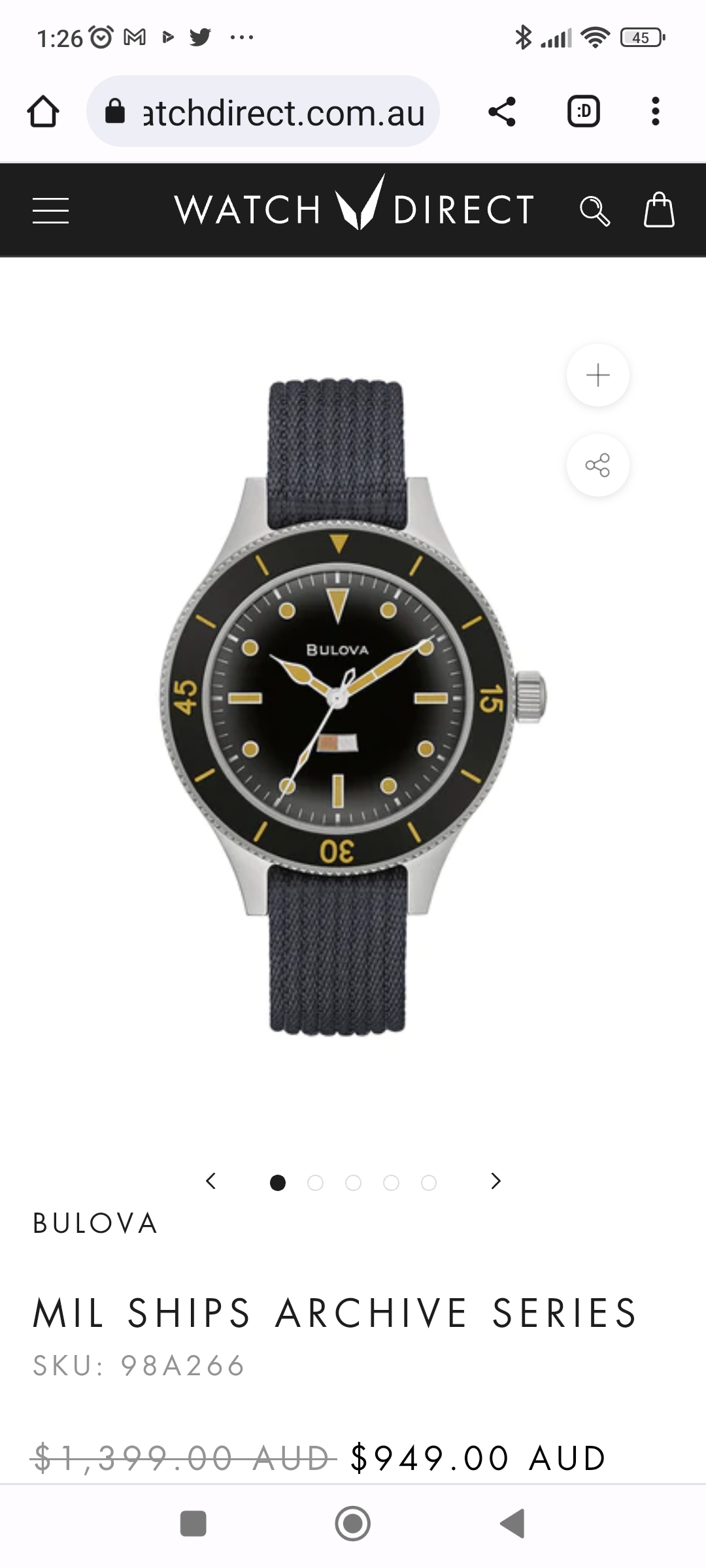This screenshot has width=706, height=1568.
Task: Jump to the second image dot
Action: tap(315, 1183)
